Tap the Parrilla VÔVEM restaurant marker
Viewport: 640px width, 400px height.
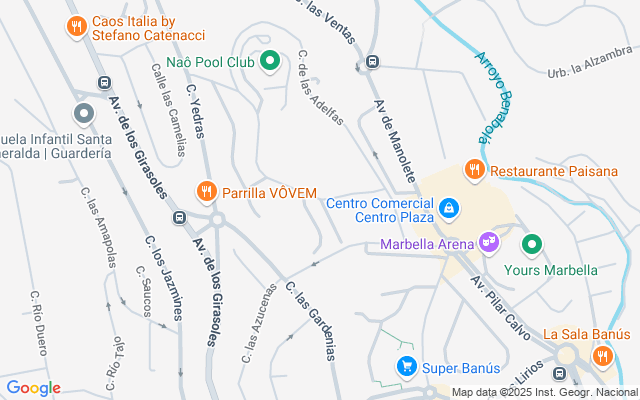pos(206,190)
